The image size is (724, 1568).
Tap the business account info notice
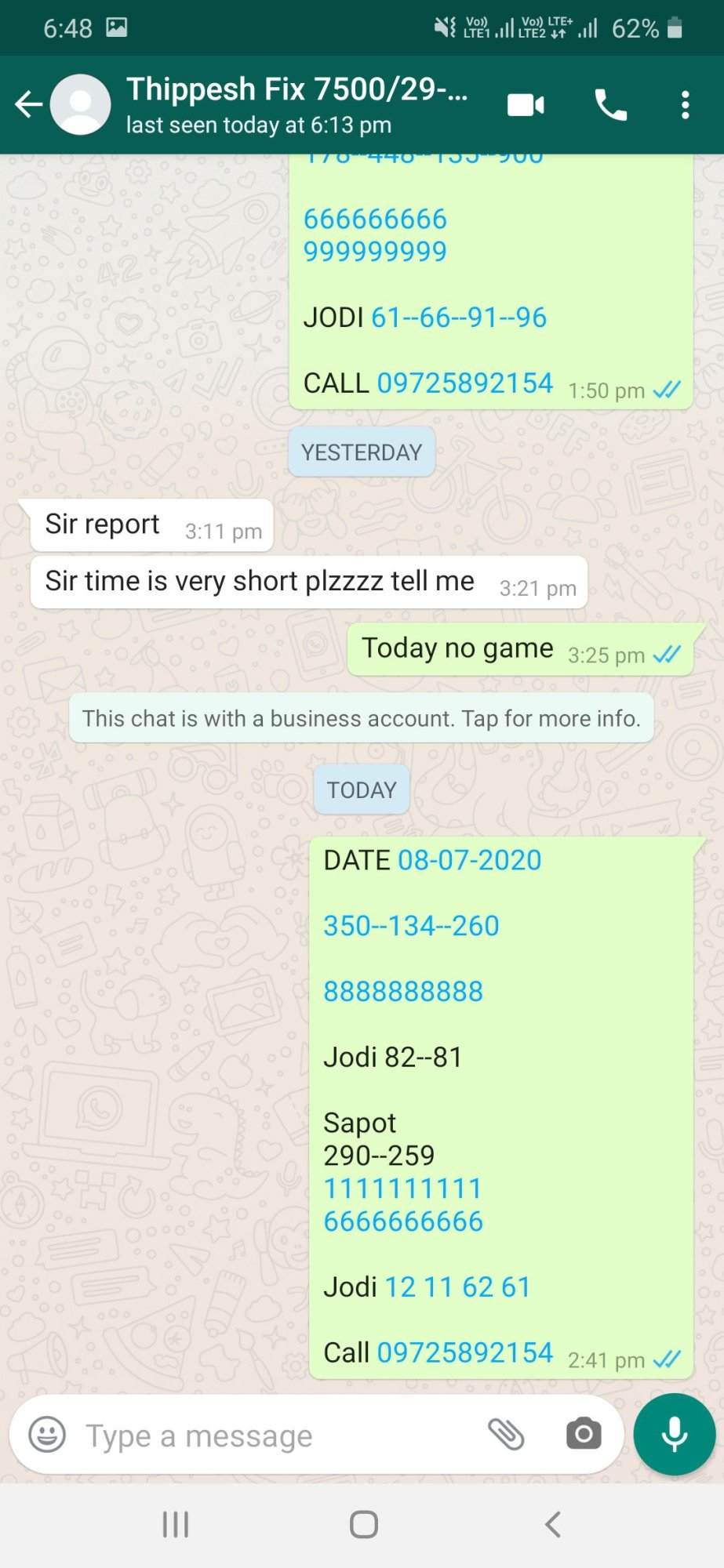(362, 718)
